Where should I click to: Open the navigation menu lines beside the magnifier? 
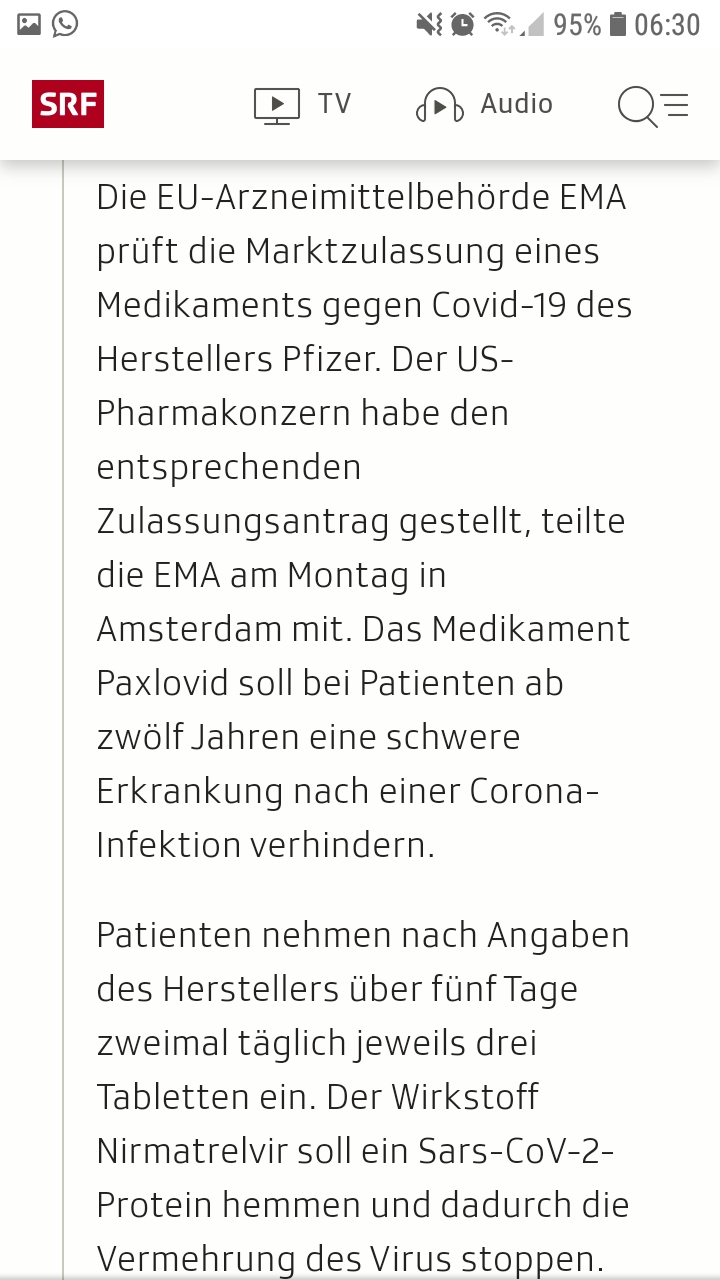[675, 104]
